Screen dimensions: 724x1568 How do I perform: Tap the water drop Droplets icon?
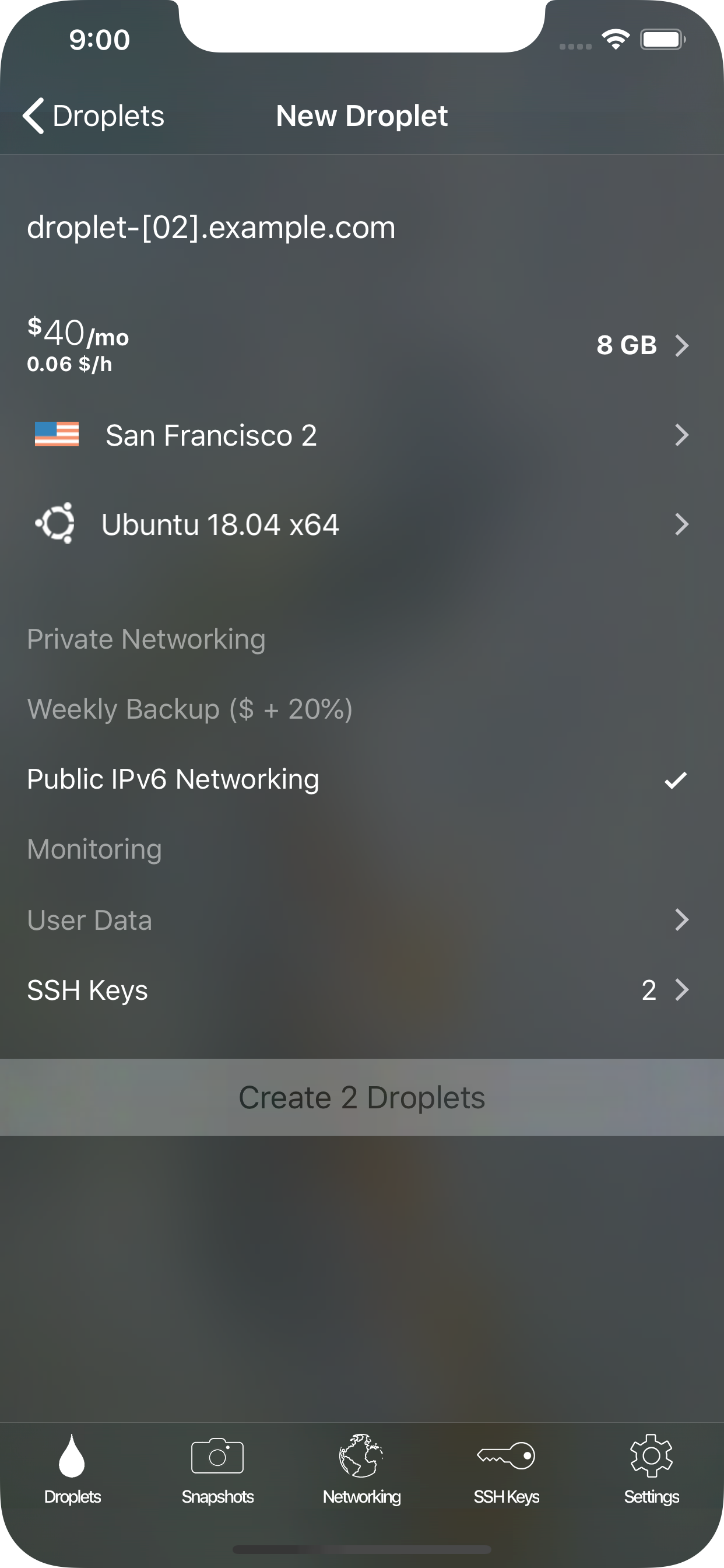tap(72, 1455)
